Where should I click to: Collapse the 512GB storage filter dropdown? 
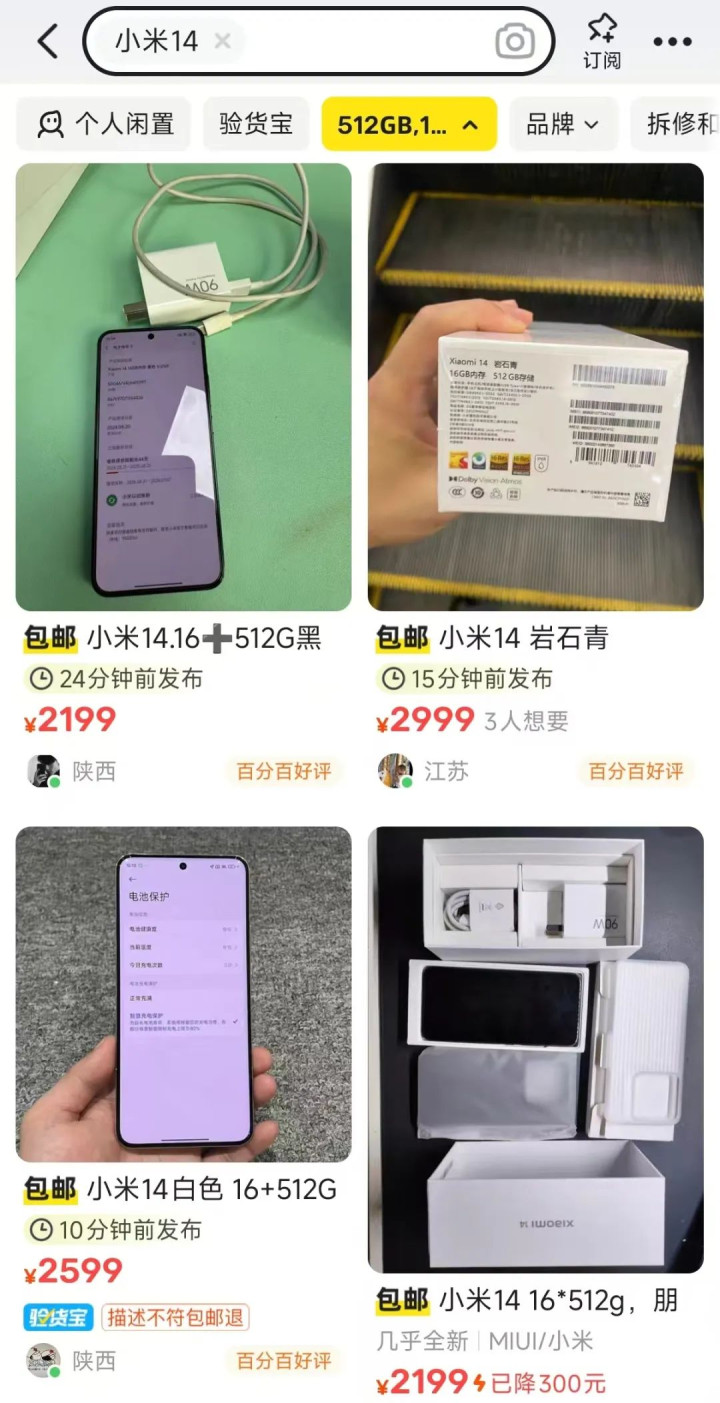coord(409,124)
